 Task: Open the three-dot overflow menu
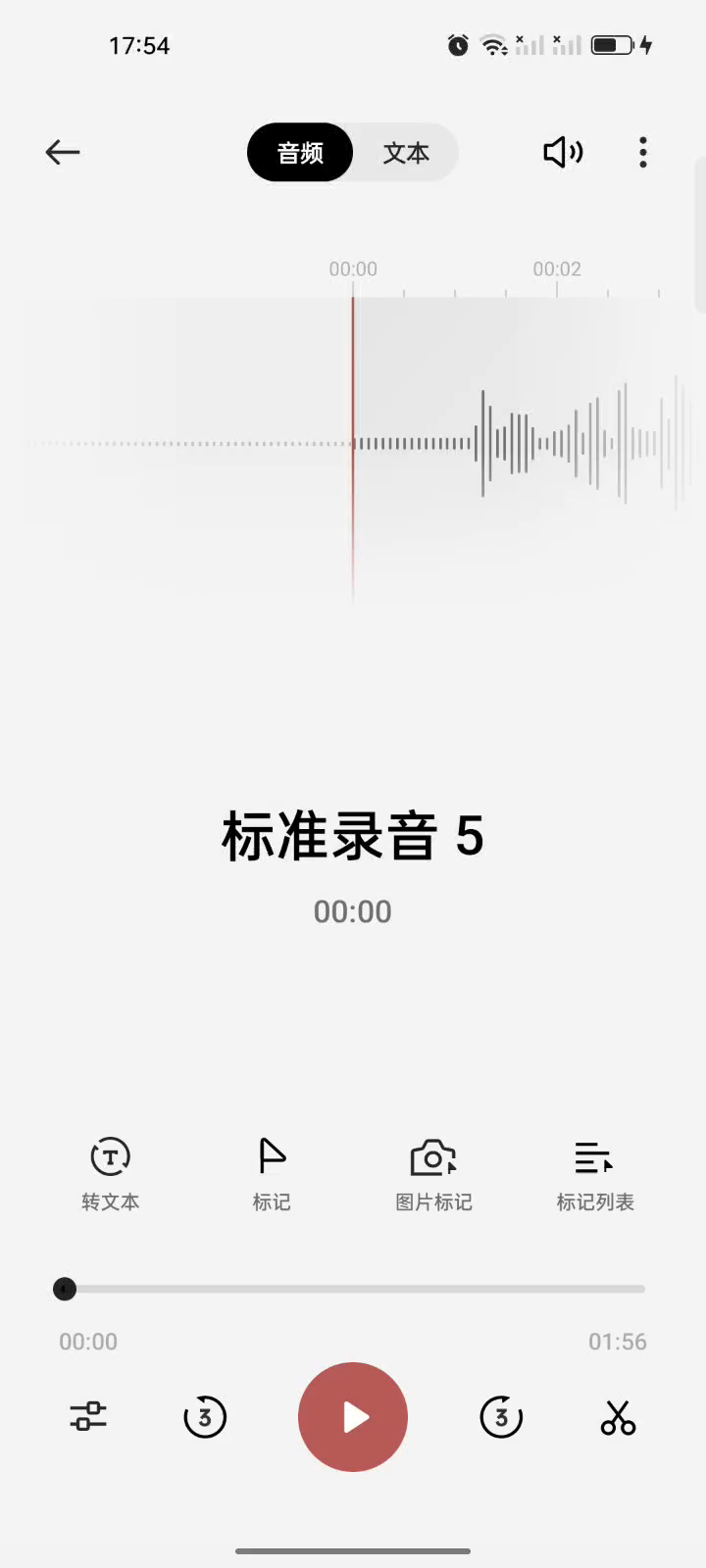[x=643, y=152]
